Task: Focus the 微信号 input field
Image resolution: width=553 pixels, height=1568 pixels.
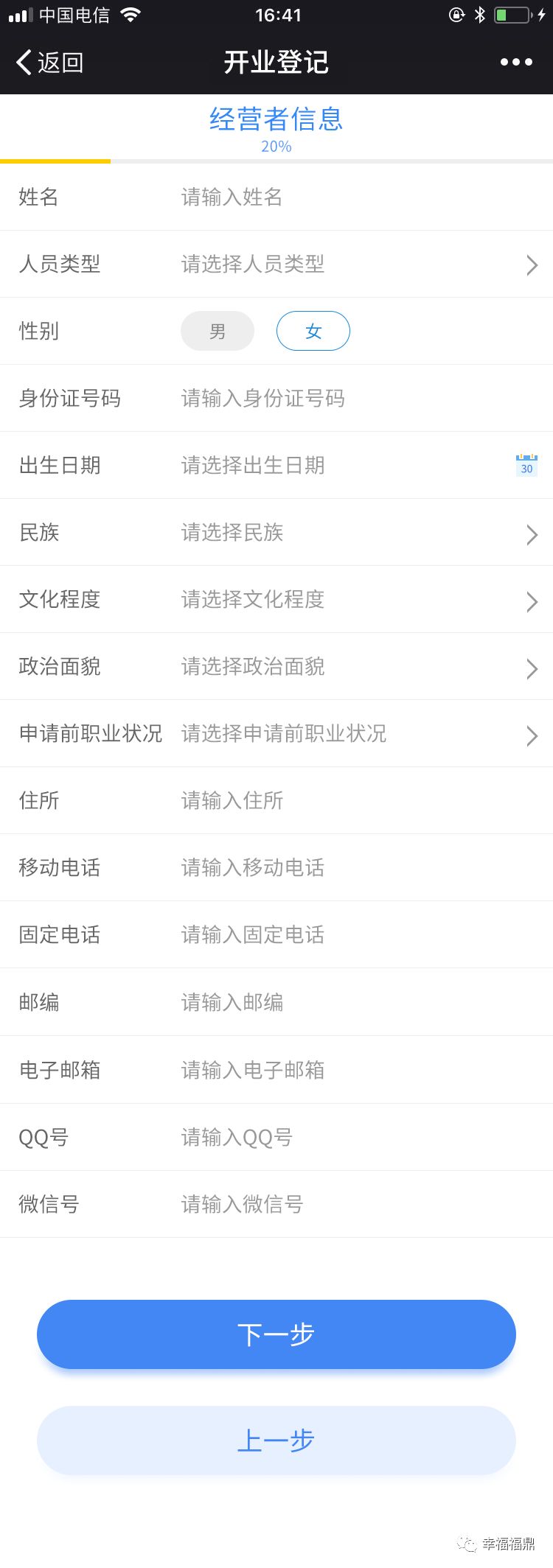Action: tap(295, 1204)
